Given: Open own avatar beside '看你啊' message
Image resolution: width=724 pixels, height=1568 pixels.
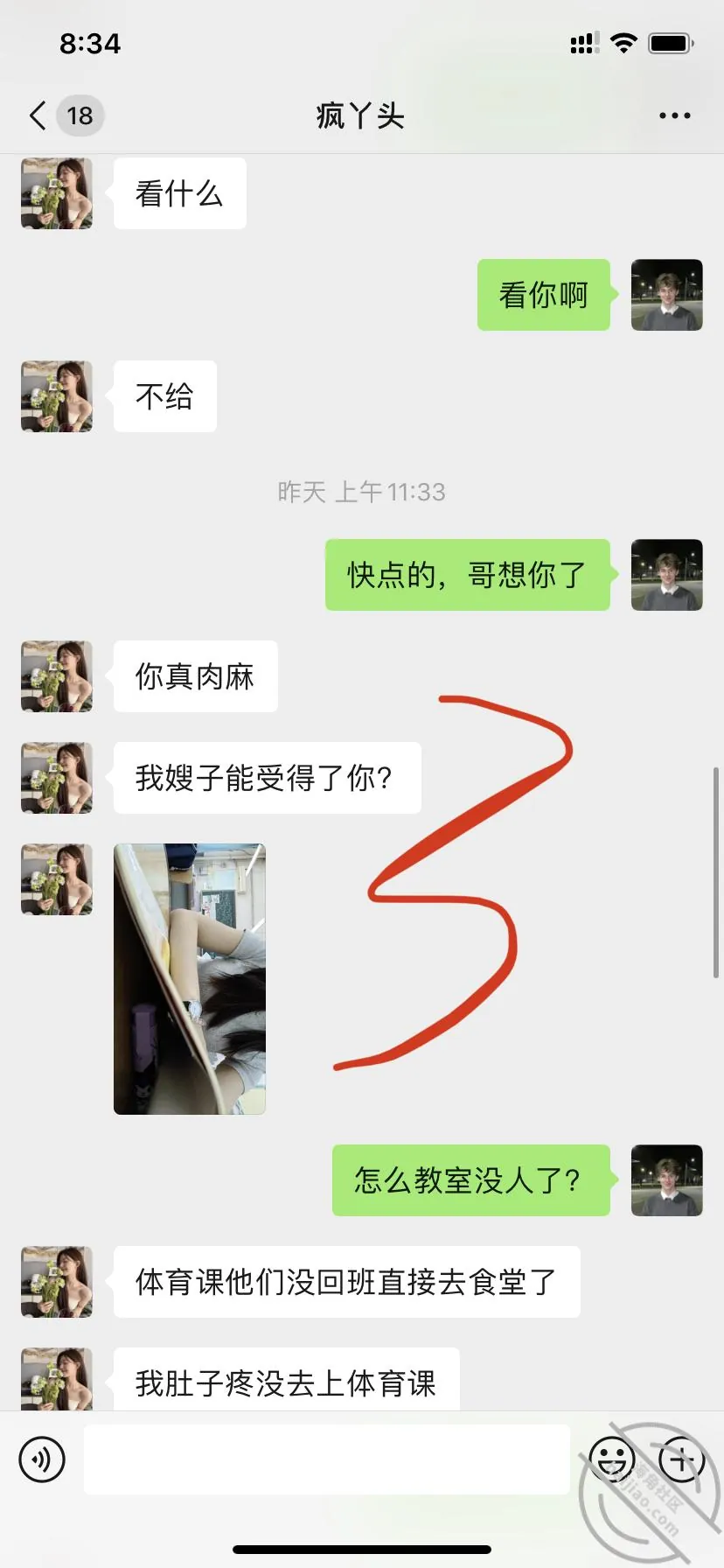Looking at the screenshot, I should (667, 295).
